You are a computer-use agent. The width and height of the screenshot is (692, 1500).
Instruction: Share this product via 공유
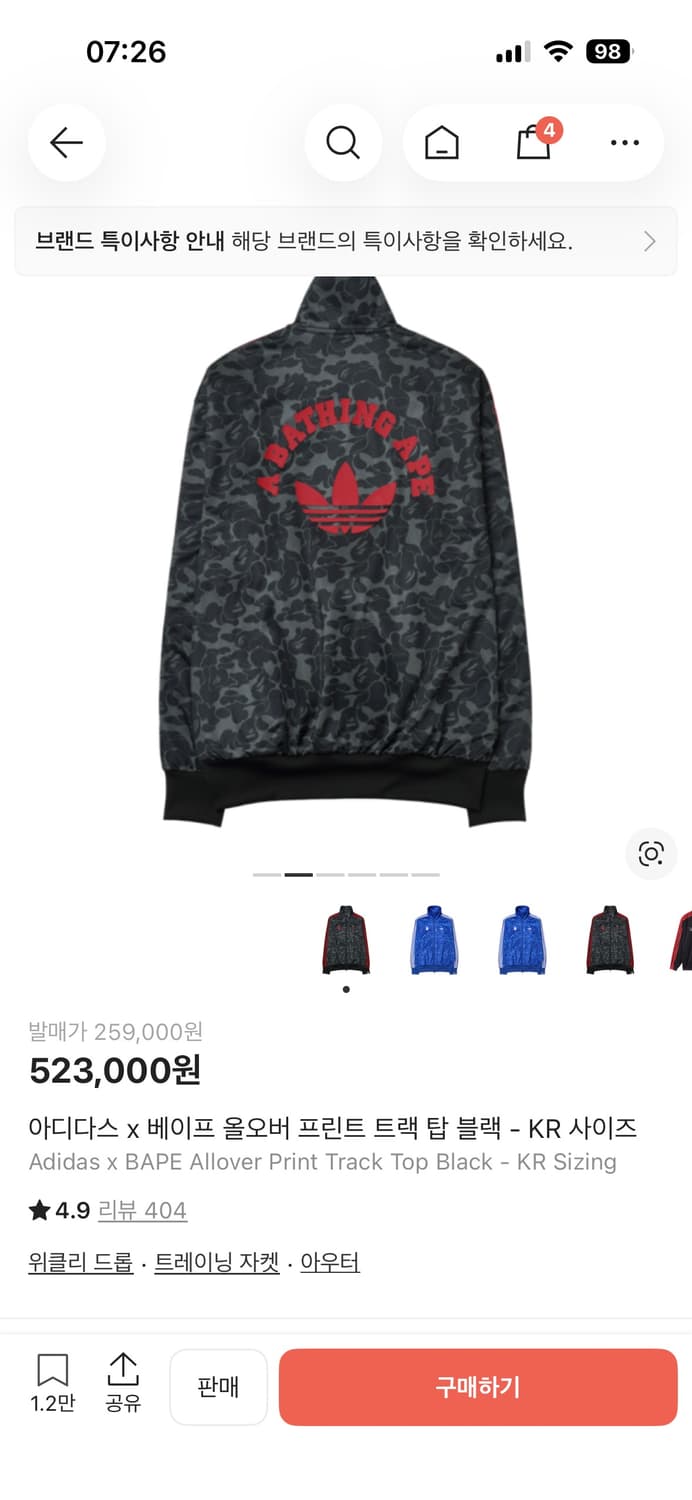tap(123, 1384)
